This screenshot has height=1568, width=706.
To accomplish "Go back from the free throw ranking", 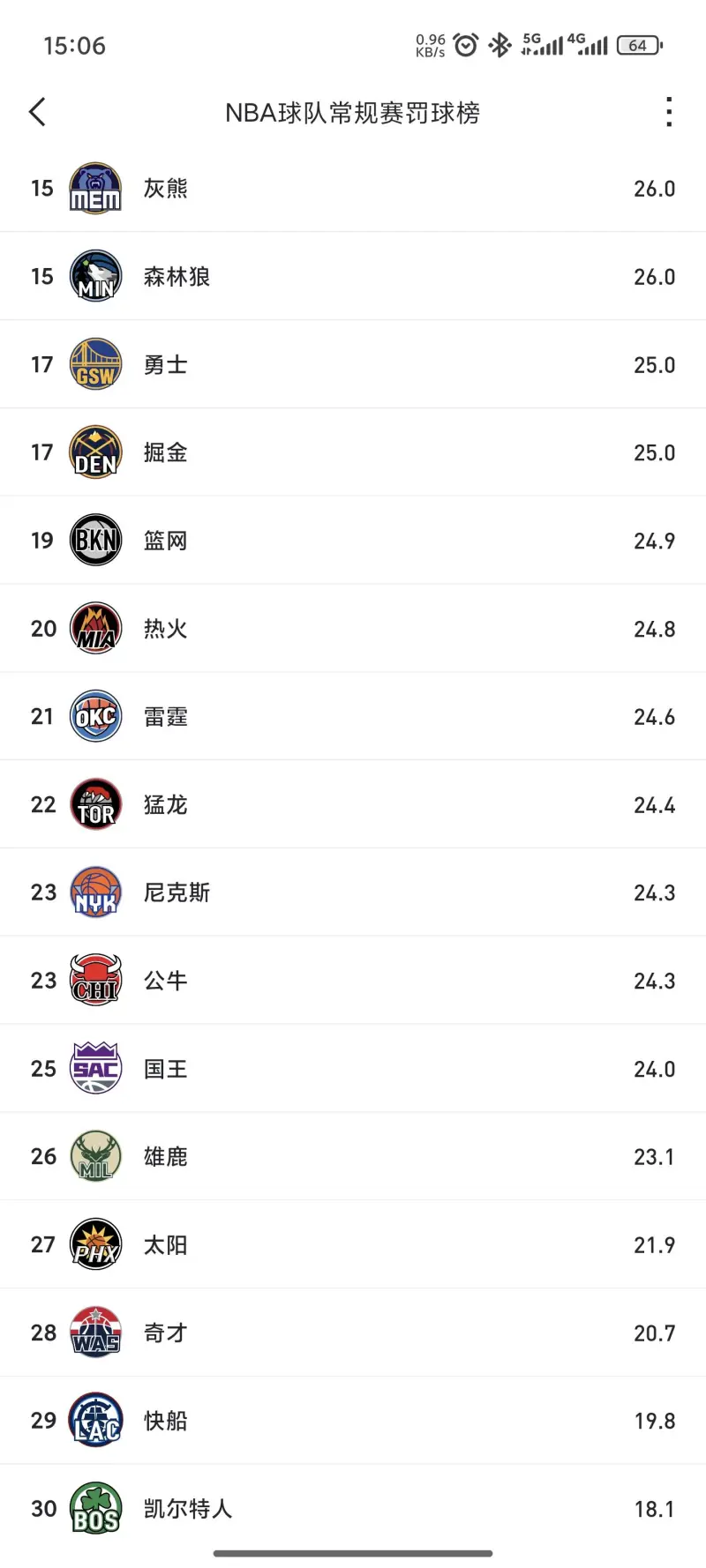I will [37, 112].
